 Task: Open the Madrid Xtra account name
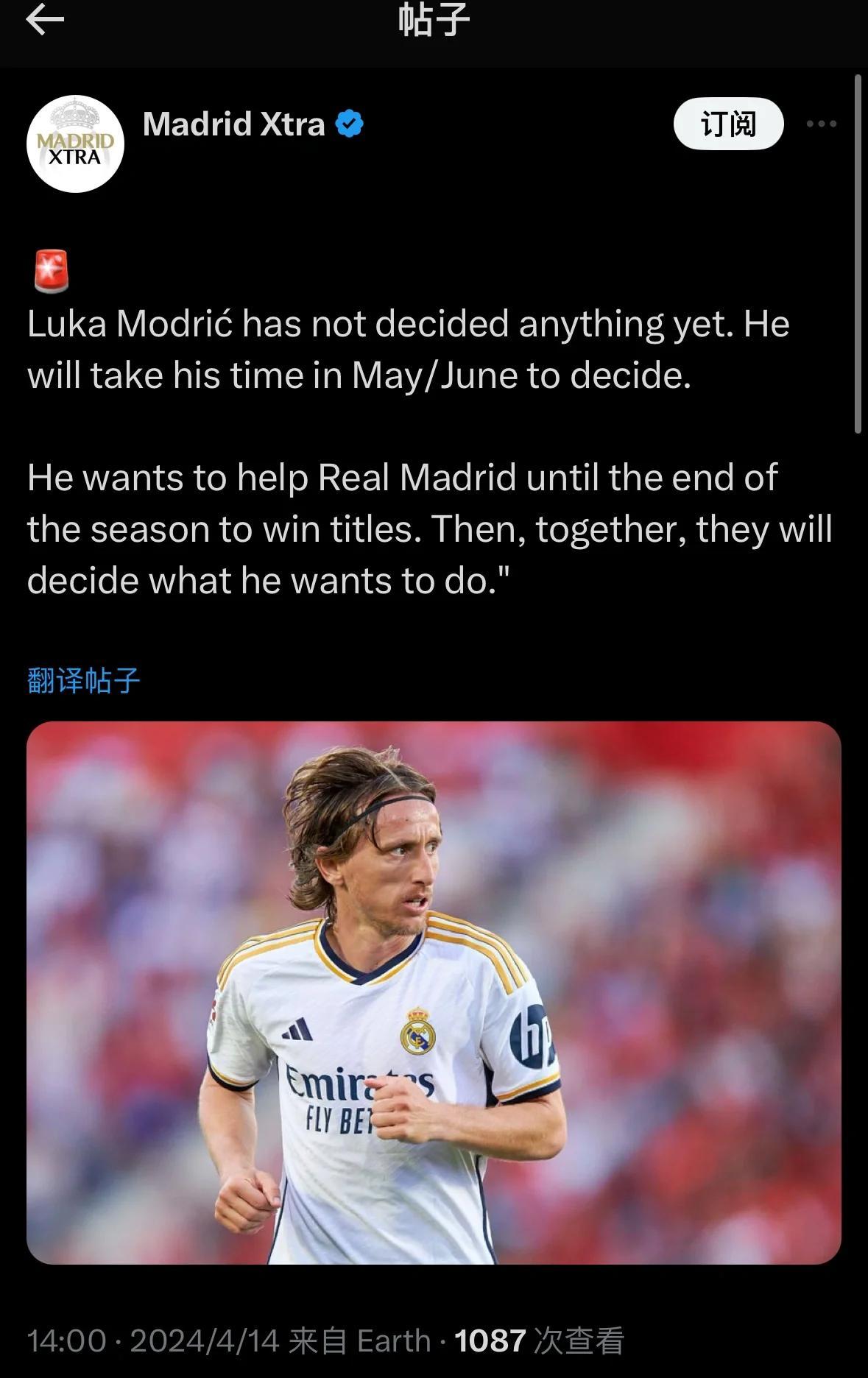click(x=233, y=124)
